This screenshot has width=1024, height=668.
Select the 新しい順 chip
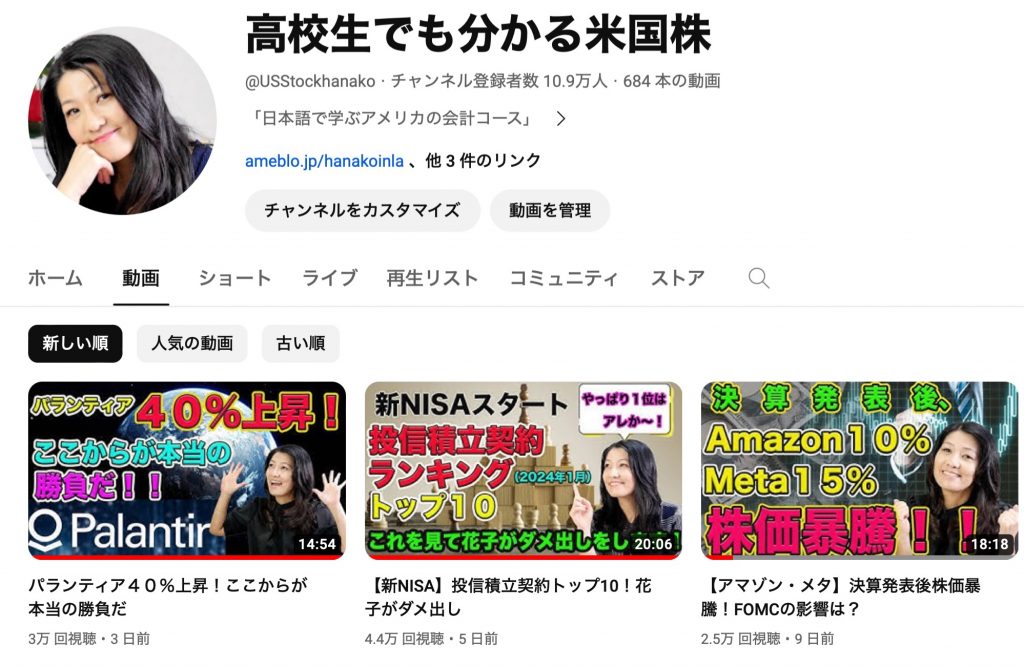[75, 343]
